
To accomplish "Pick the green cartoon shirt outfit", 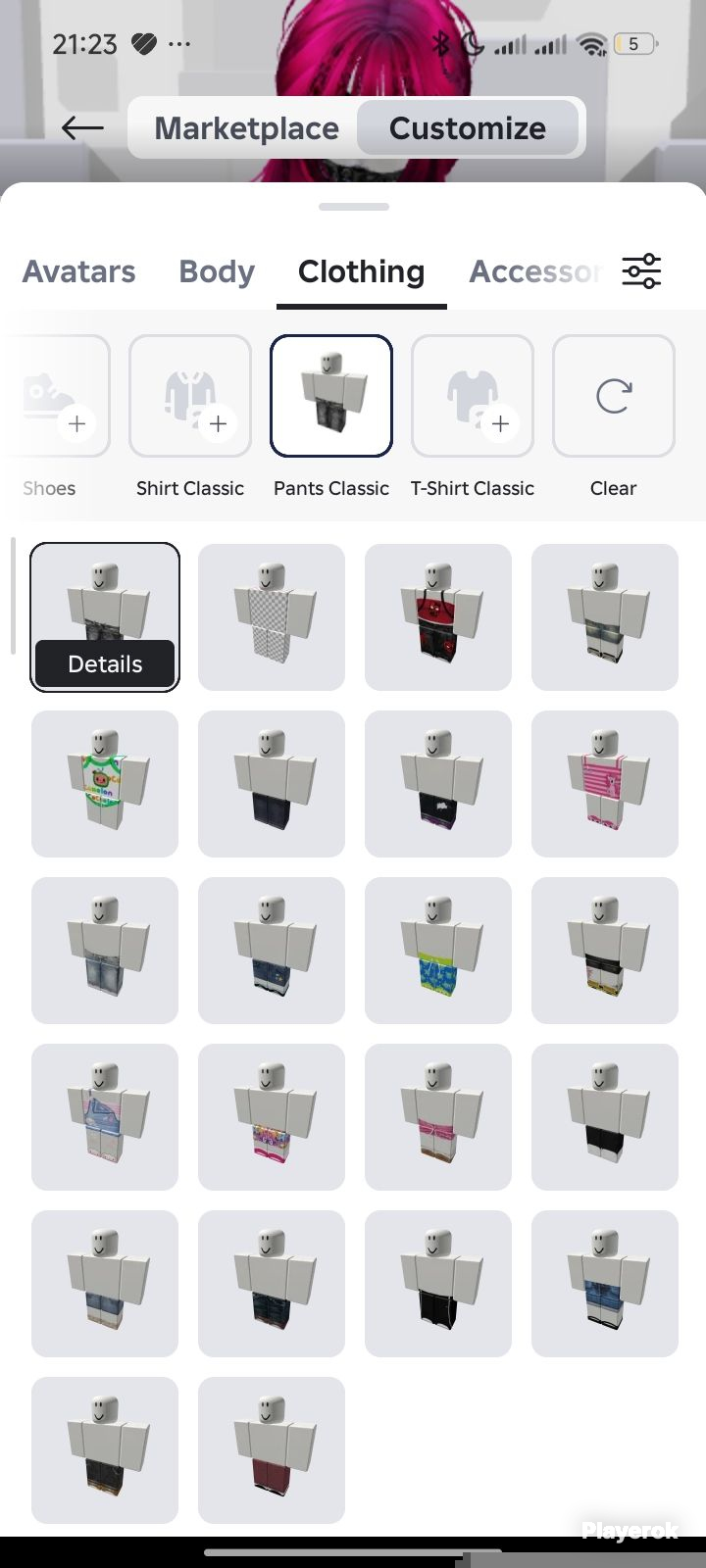I will 105,784.
